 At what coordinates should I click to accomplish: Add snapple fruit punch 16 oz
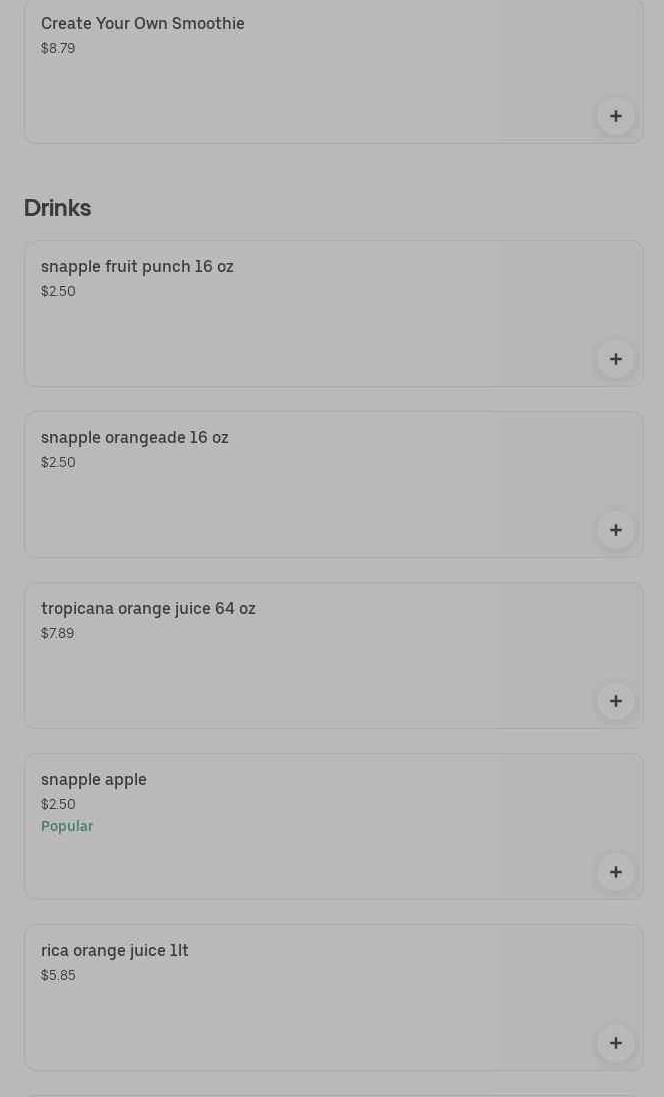(x=615, y=359)
